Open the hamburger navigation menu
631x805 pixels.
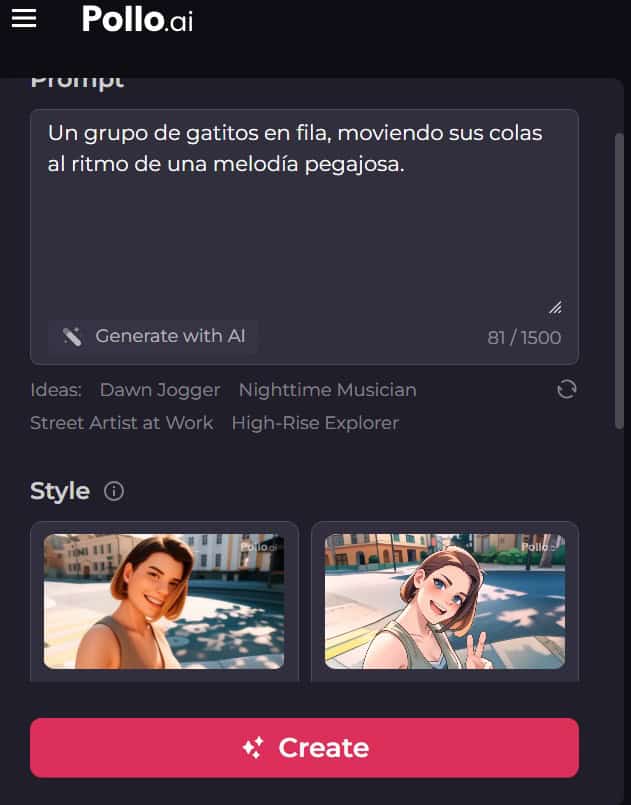tap(24, 18)
